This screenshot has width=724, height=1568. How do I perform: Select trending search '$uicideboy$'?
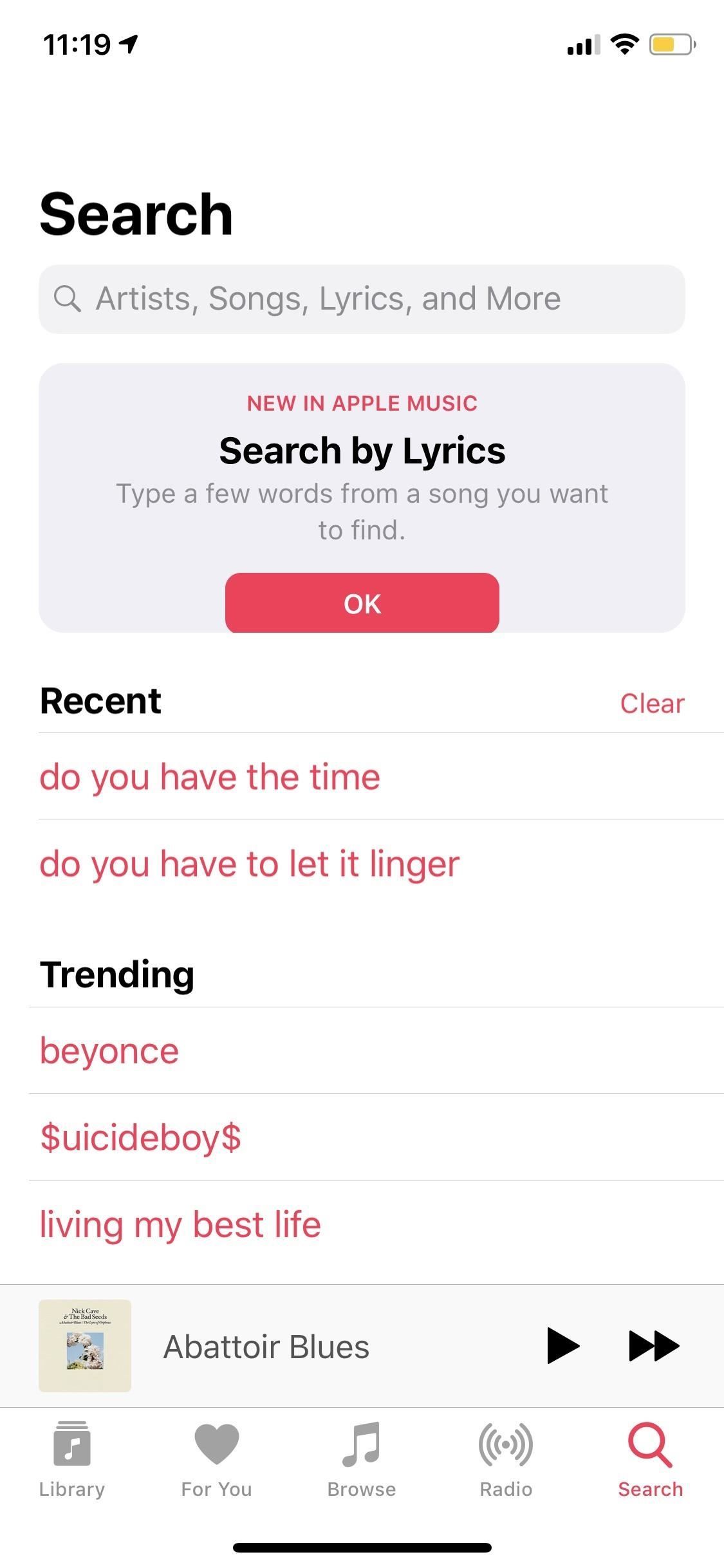click(x=142, y=1137)
